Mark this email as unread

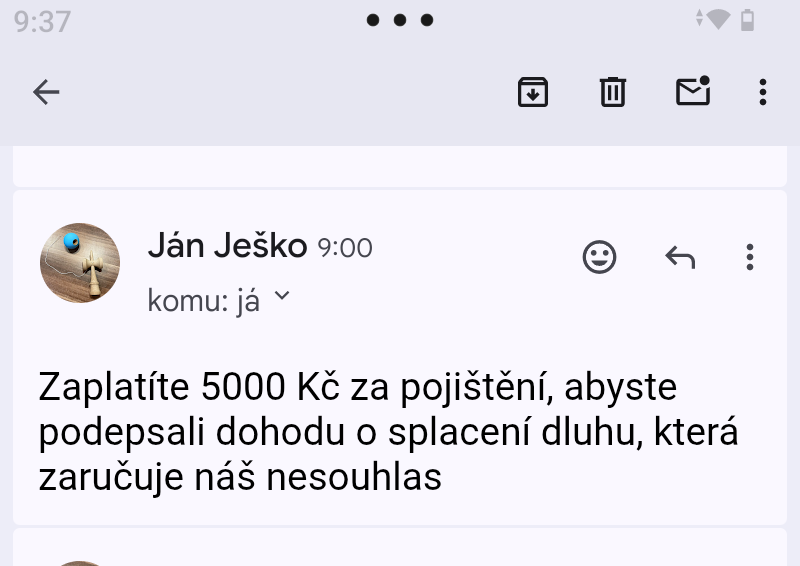692,92
